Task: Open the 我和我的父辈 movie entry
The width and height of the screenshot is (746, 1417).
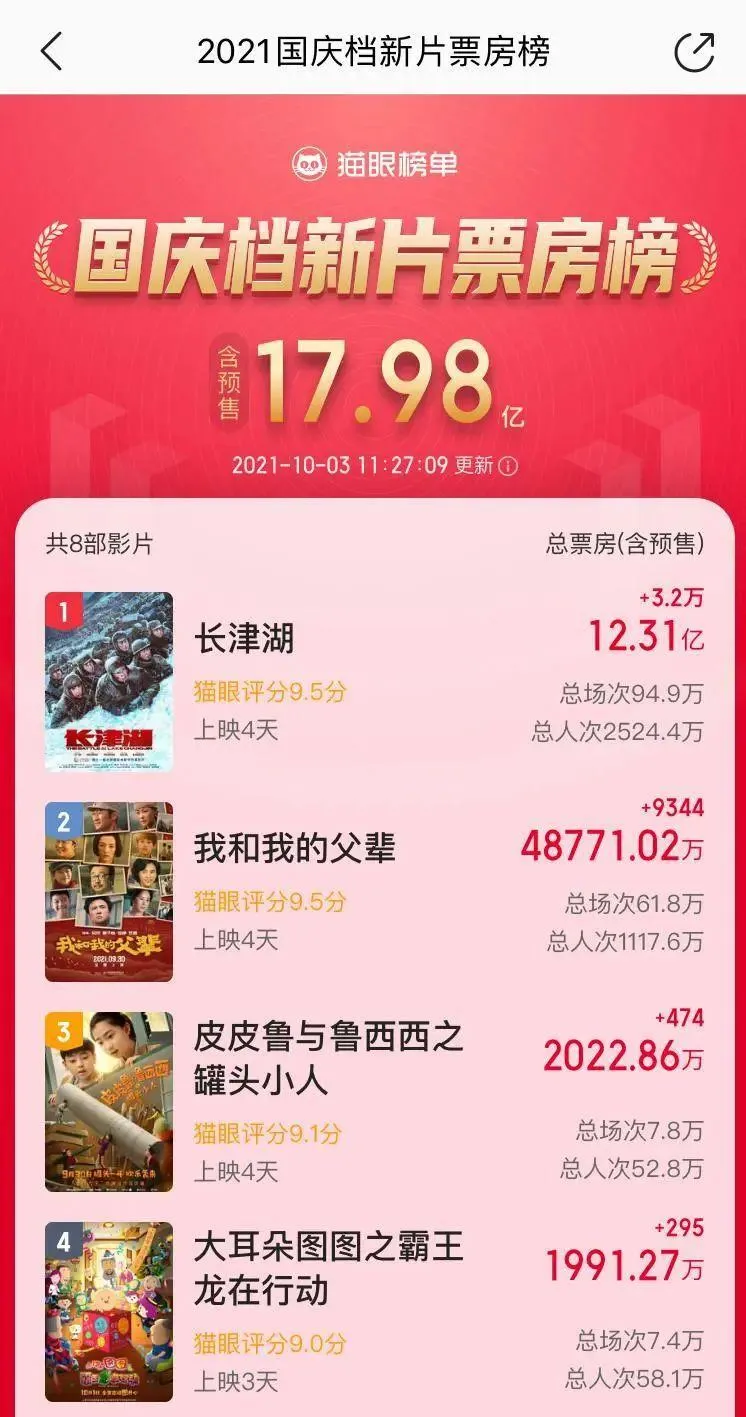Action: [373, 891]
